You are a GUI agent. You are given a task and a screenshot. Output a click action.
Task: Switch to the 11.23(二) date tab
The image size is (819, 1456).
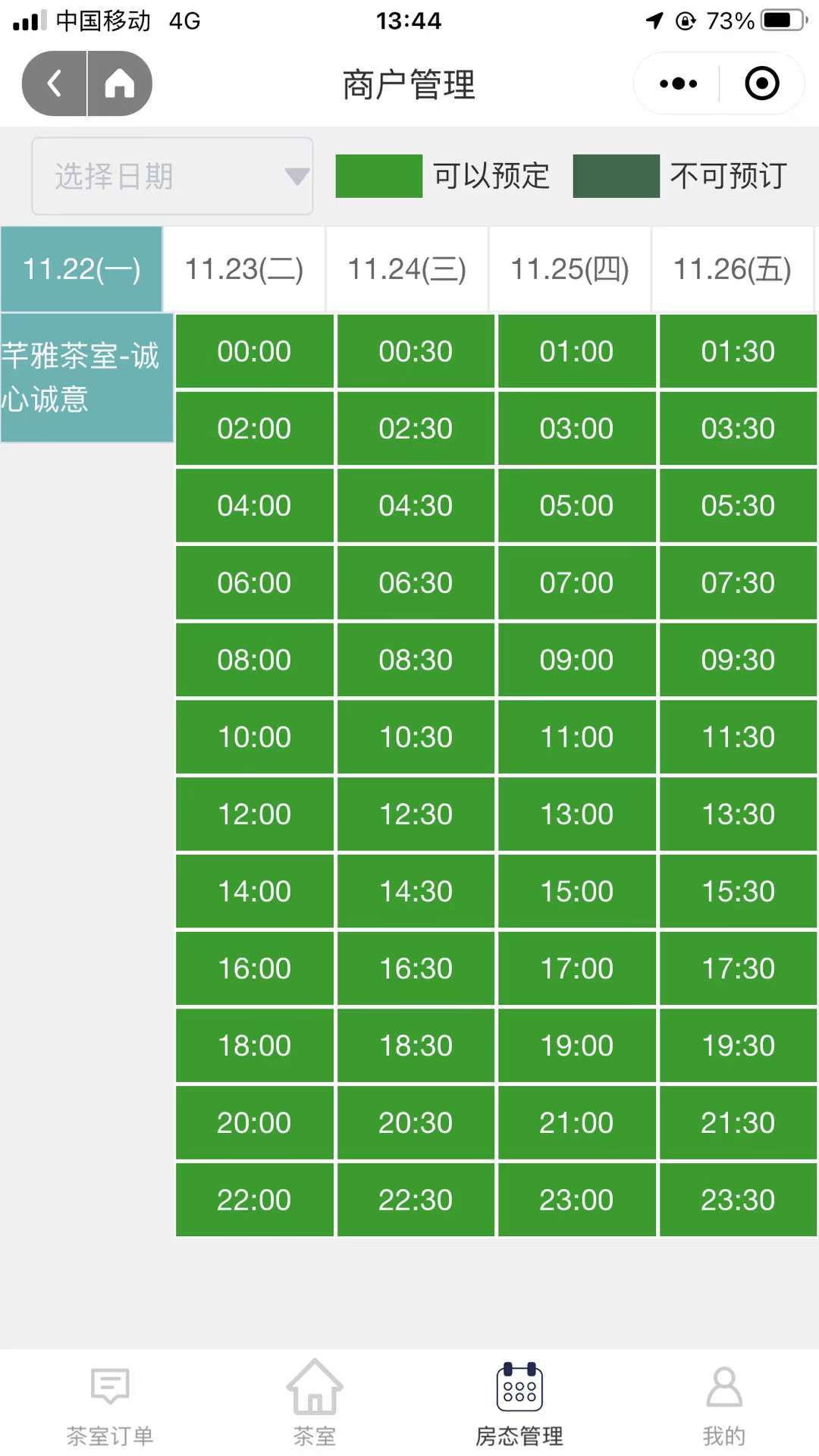243,269
